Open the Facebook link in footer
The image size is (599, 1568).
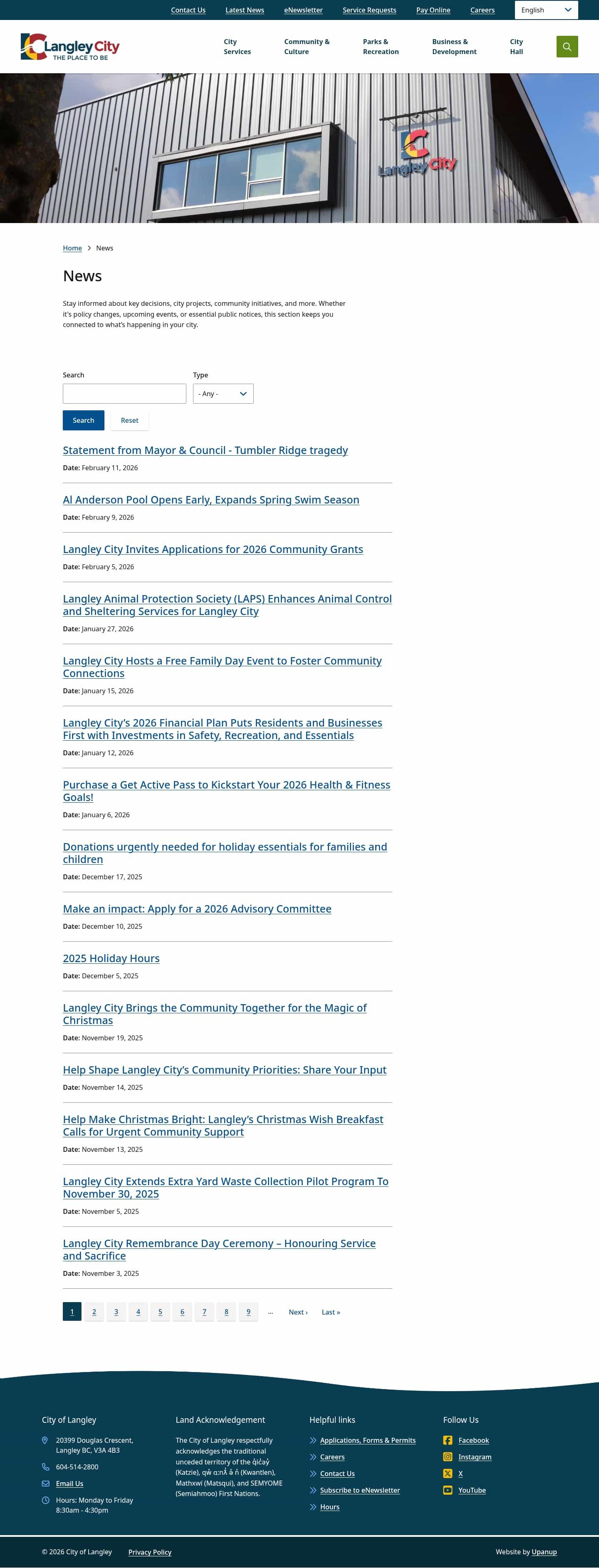pyautogui.click(x=473, y=1440)
